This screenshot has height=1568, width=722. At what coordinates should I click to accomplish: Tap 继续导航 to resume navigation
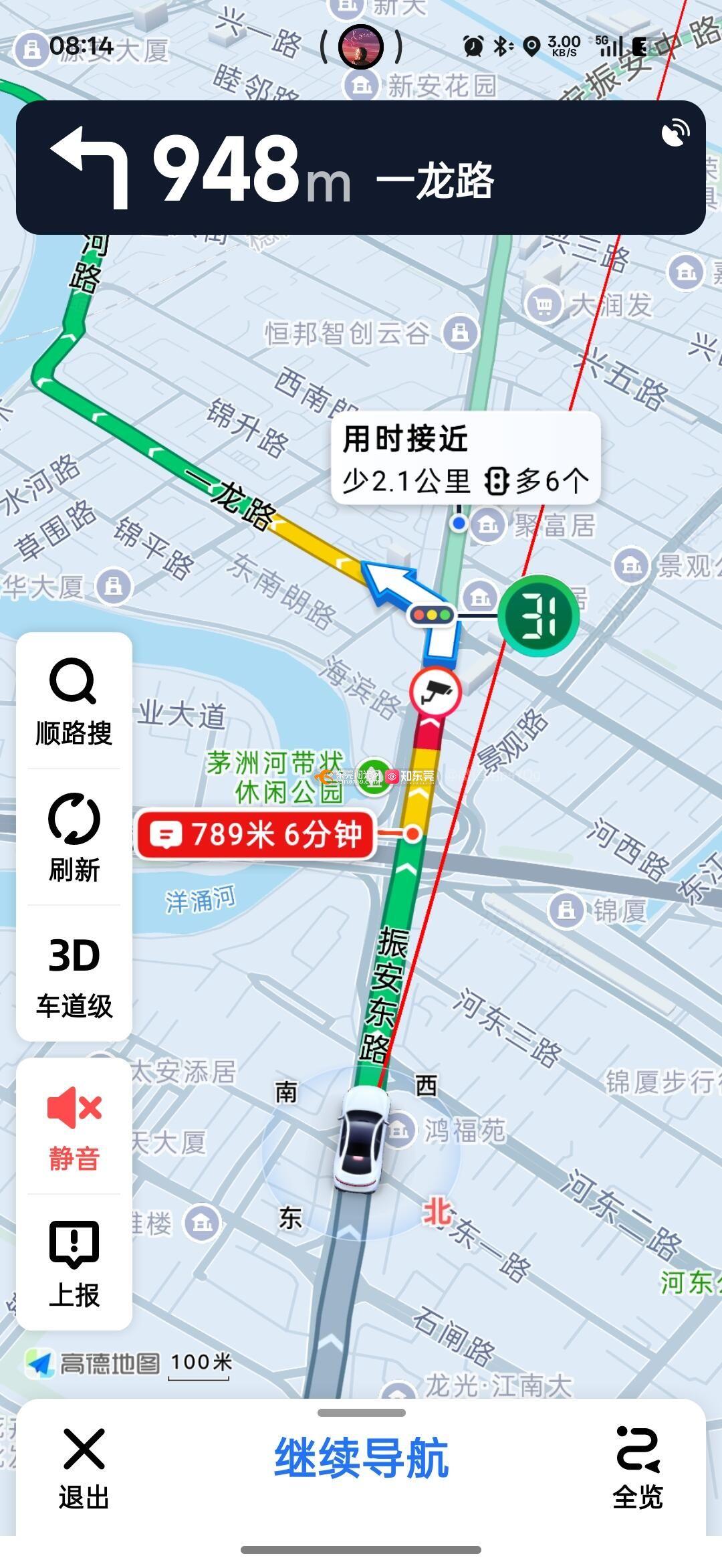coord(361,1458)
